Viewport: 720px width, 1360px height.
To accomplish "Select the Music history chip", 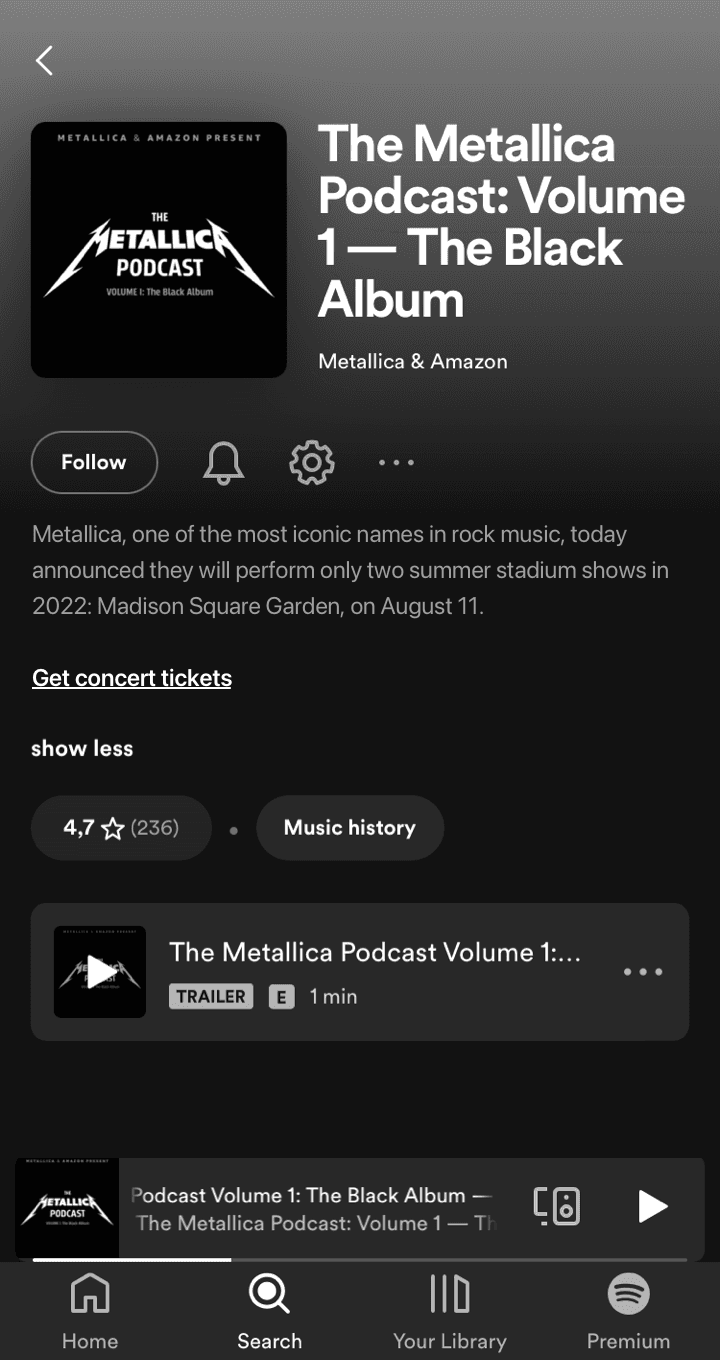I will click(x=349, y=828).
